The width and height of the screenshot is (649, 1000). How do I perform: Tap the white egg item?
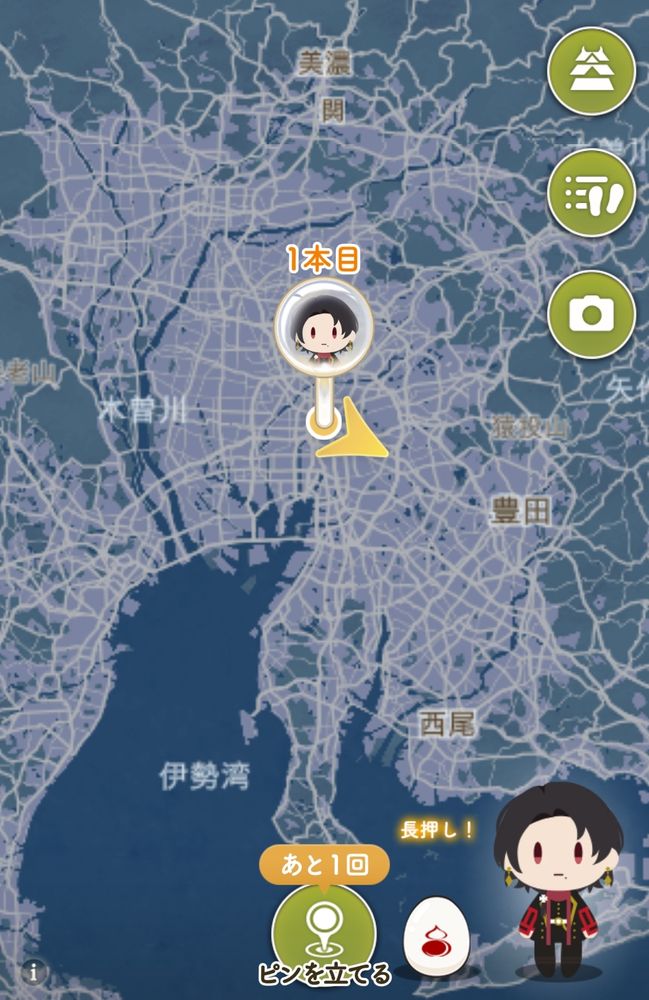437,937
